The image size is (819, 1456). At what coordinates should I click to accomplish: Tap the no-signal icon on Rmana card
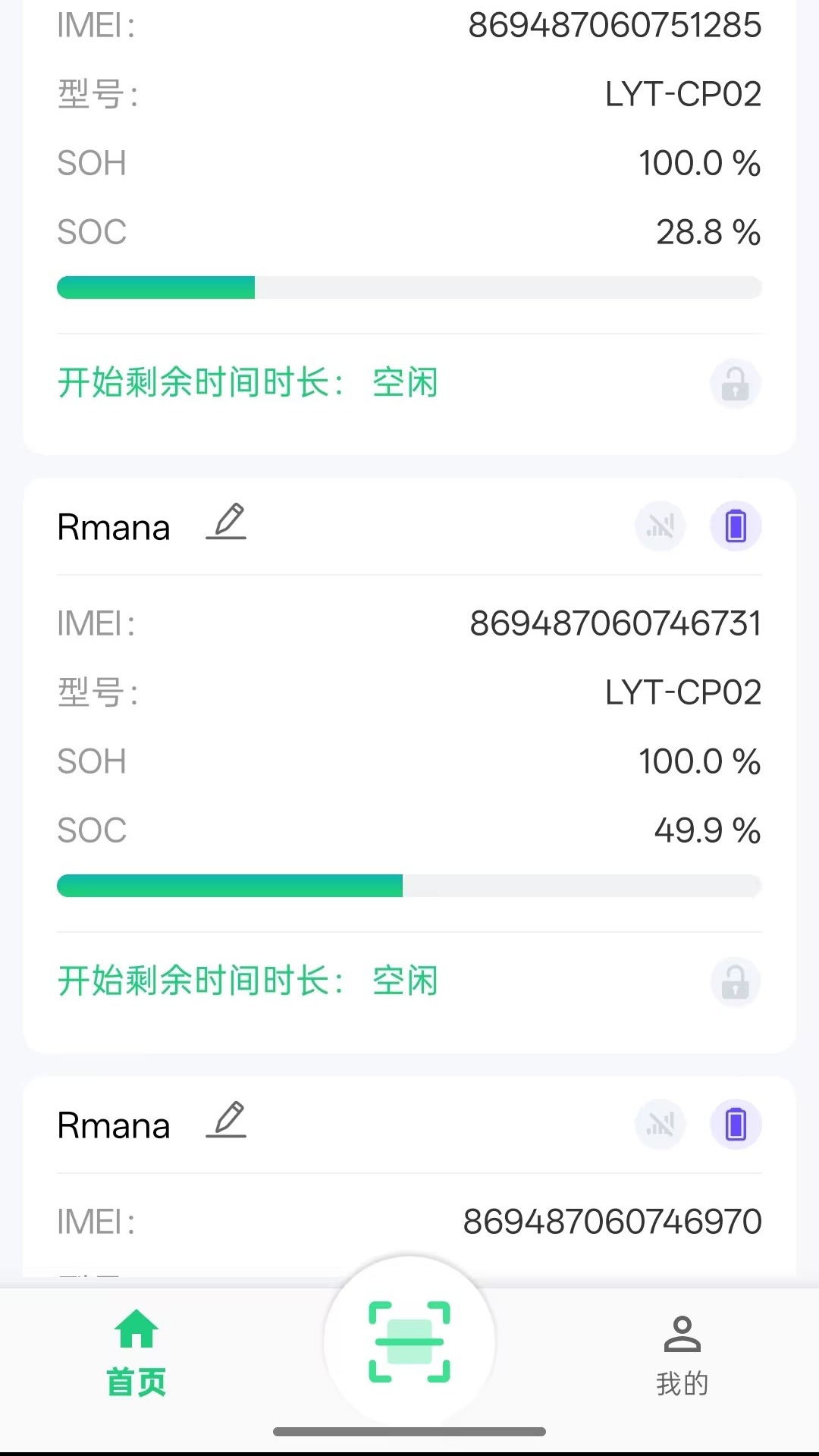pos(659,526)
